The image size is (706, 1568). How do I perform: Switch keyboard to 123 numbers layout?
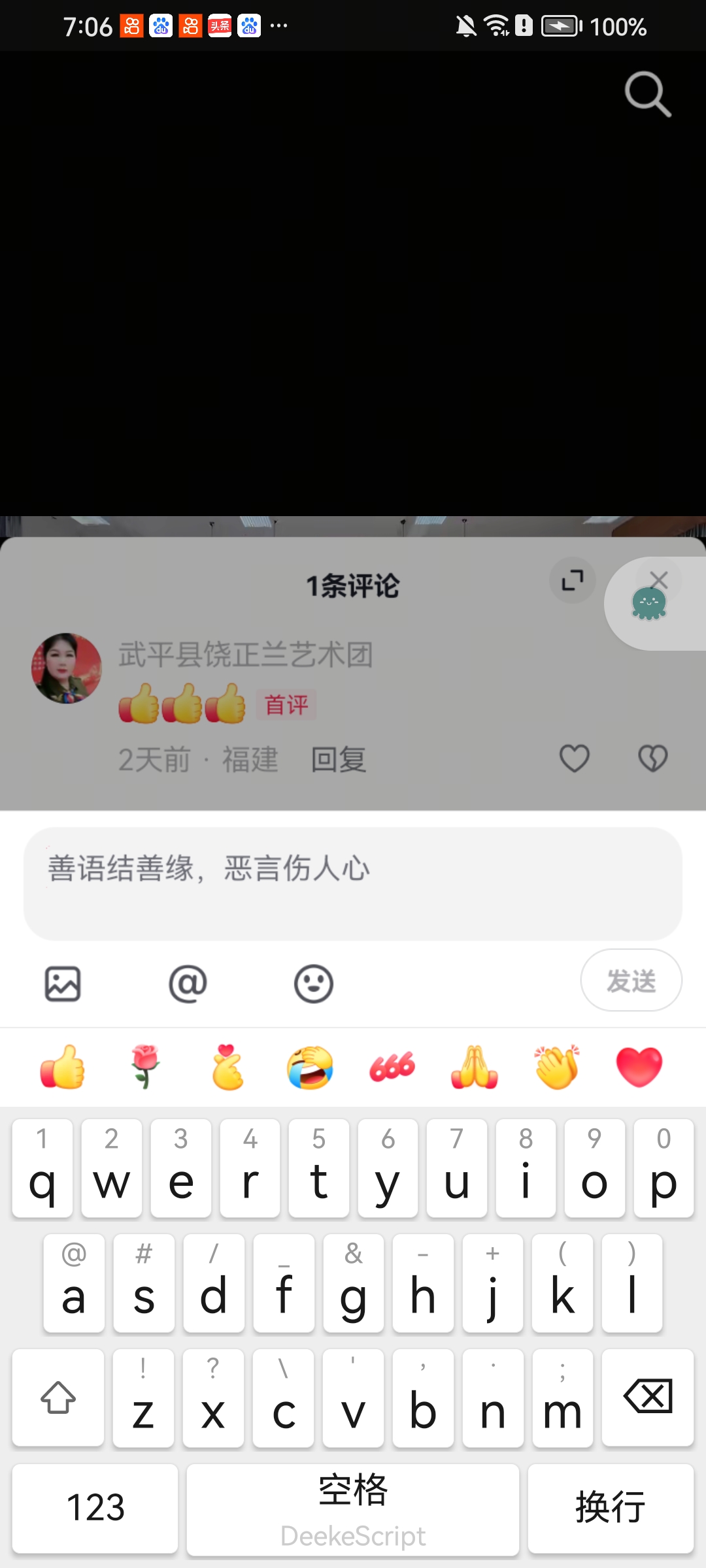(95, 1508)
